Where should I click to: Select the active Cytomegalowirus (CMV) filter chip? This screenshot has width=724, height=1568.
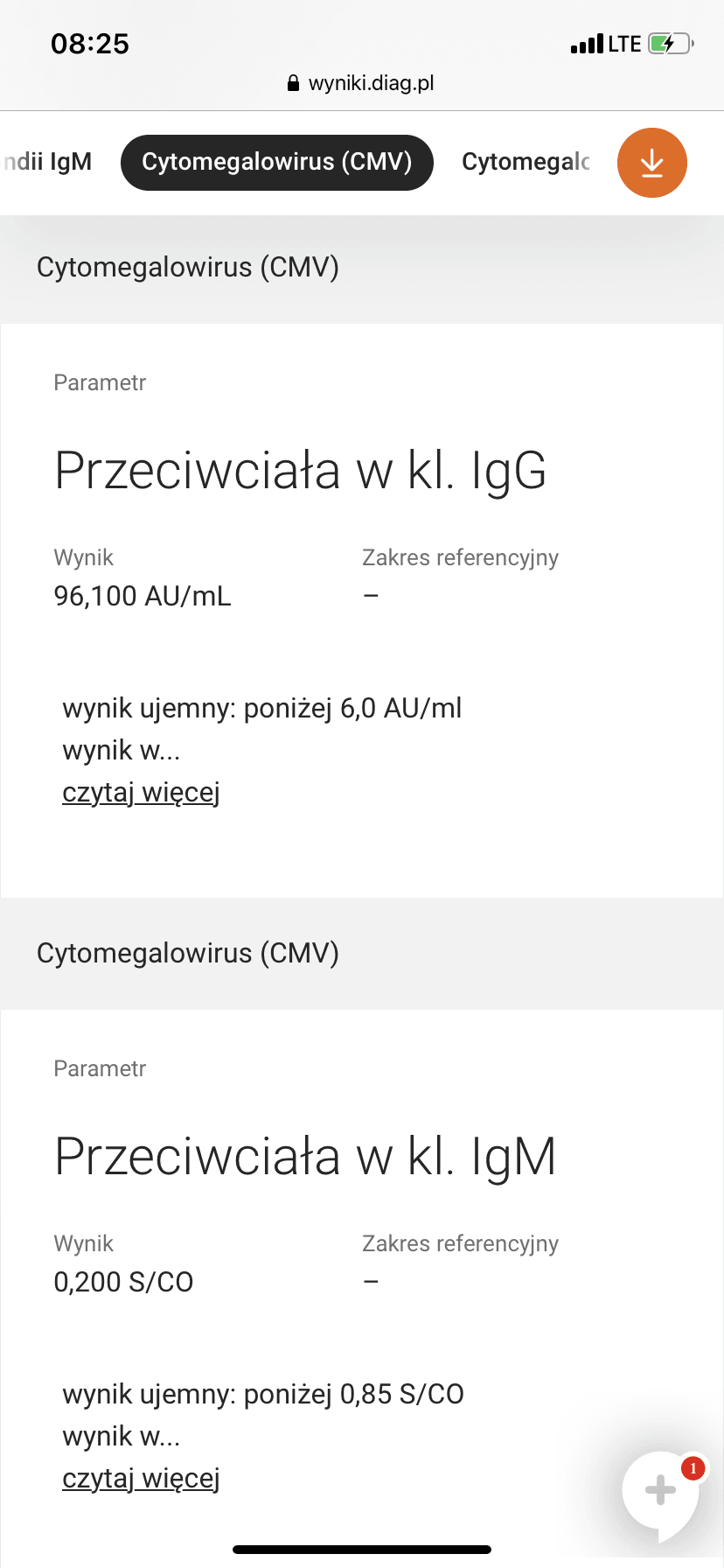pyautogui.click(x=276, y=163)
